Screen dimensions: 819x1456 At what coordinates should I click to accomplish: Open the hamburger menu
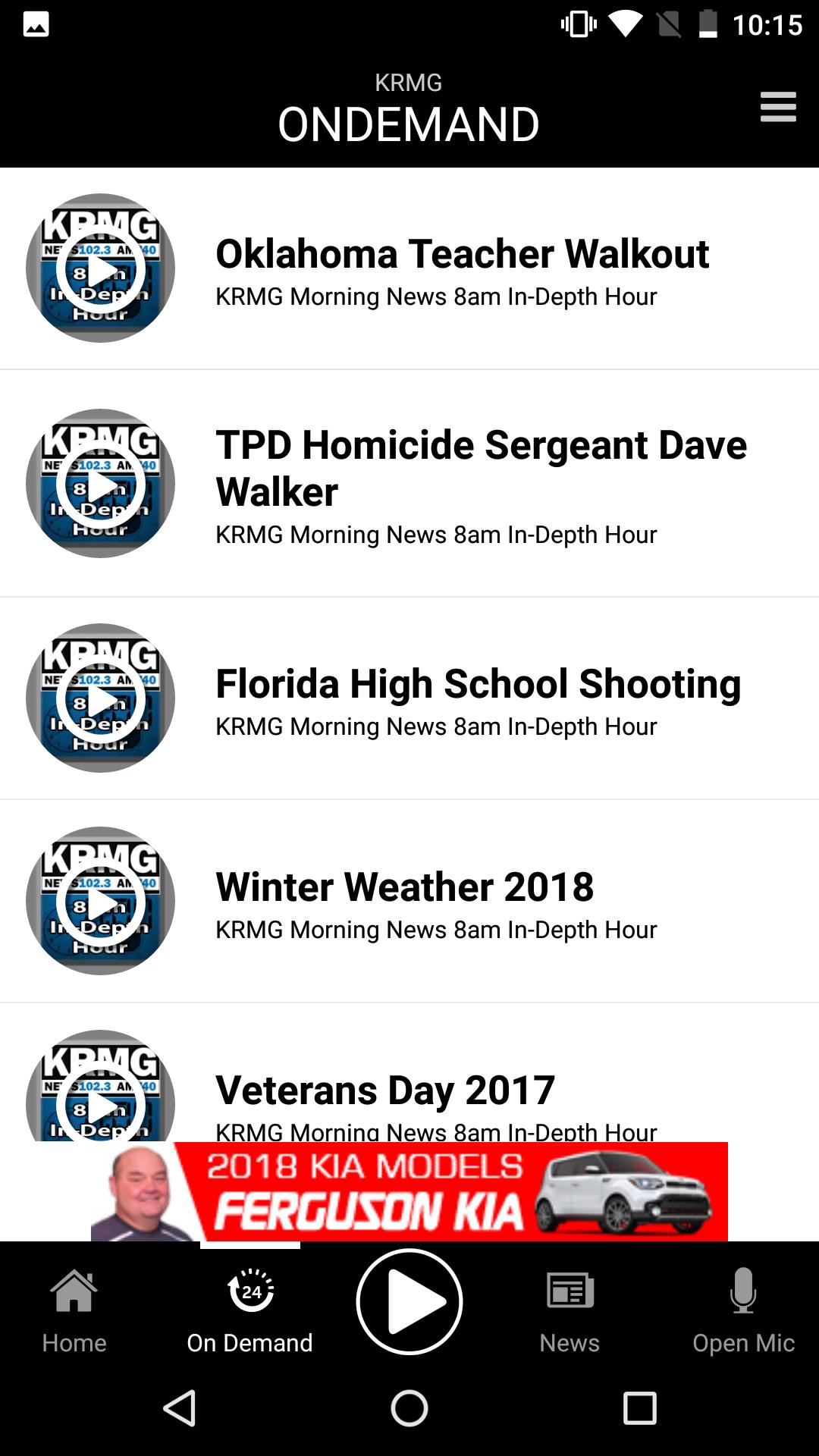pos(778,107)
